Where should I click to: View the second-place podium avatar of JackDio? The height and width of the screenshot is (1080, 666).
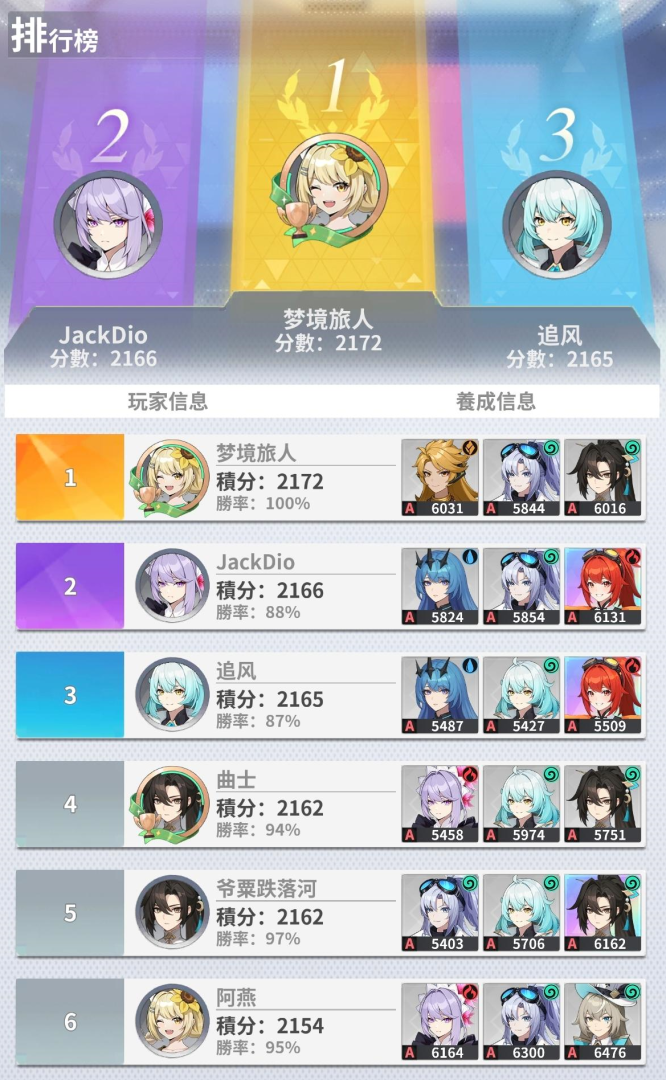pyautogui.click(x=107, y=222)
